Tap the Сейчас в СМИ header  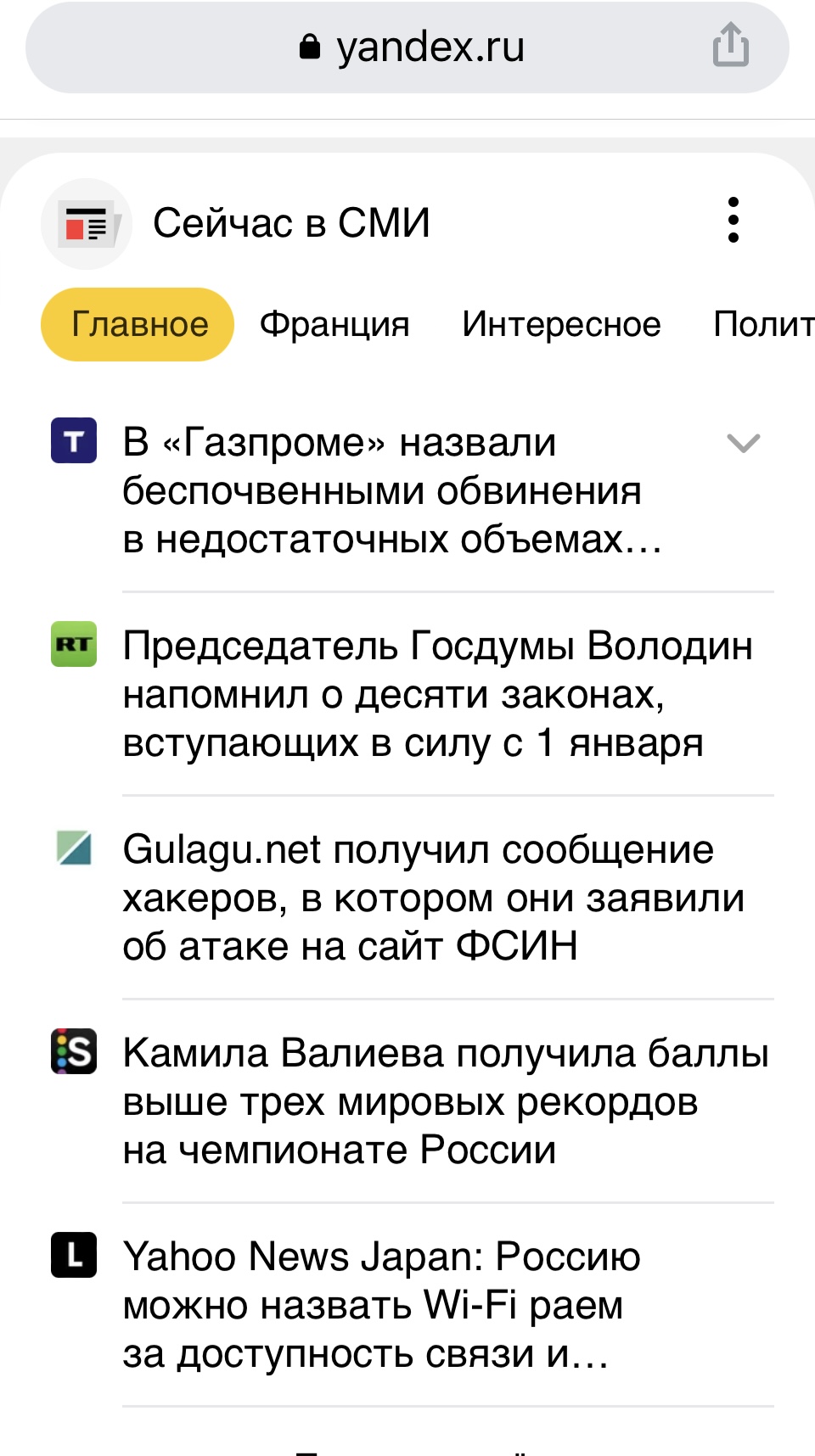coord(291,223)
